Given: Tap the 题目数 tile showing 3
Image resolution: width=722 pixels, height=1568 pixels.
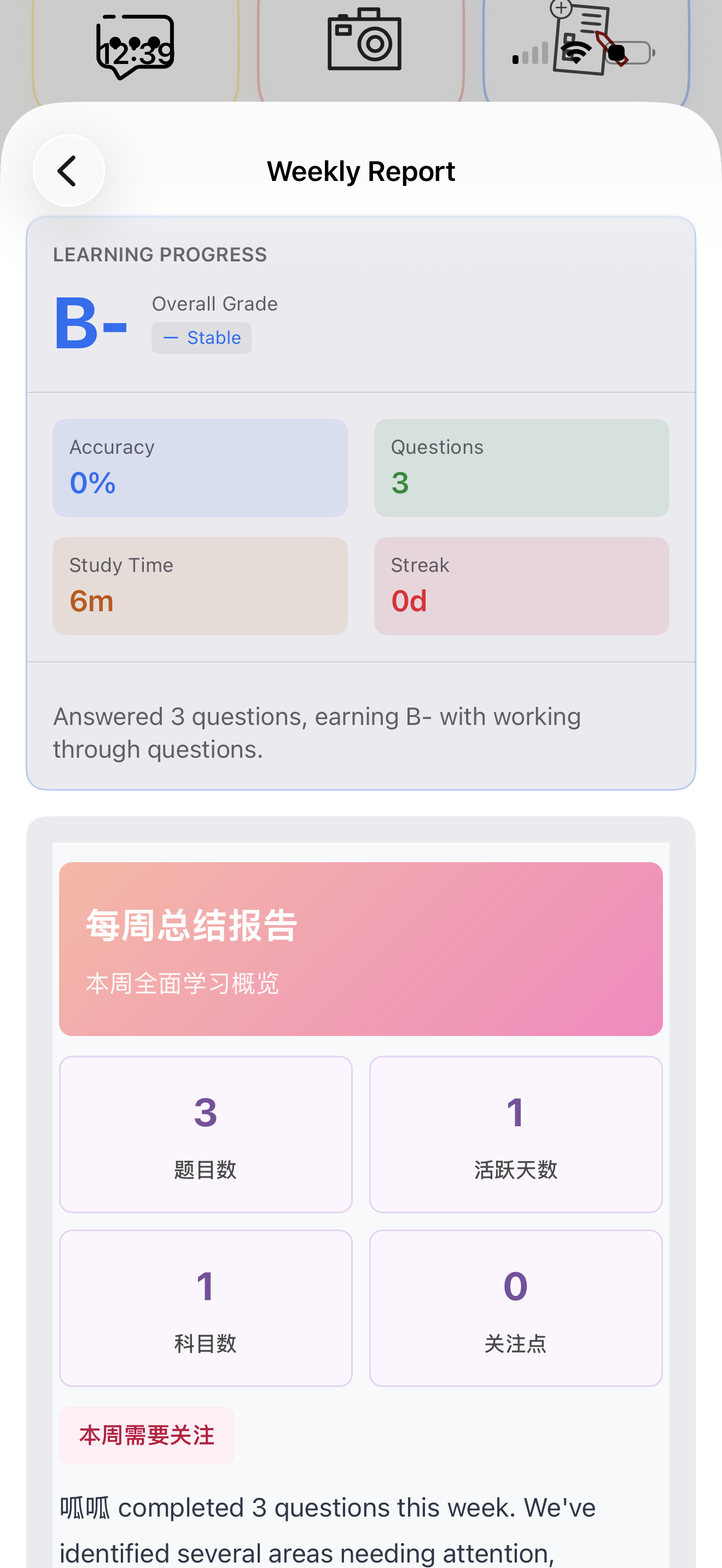Looking at the screenshot, I should point(205,1133).
